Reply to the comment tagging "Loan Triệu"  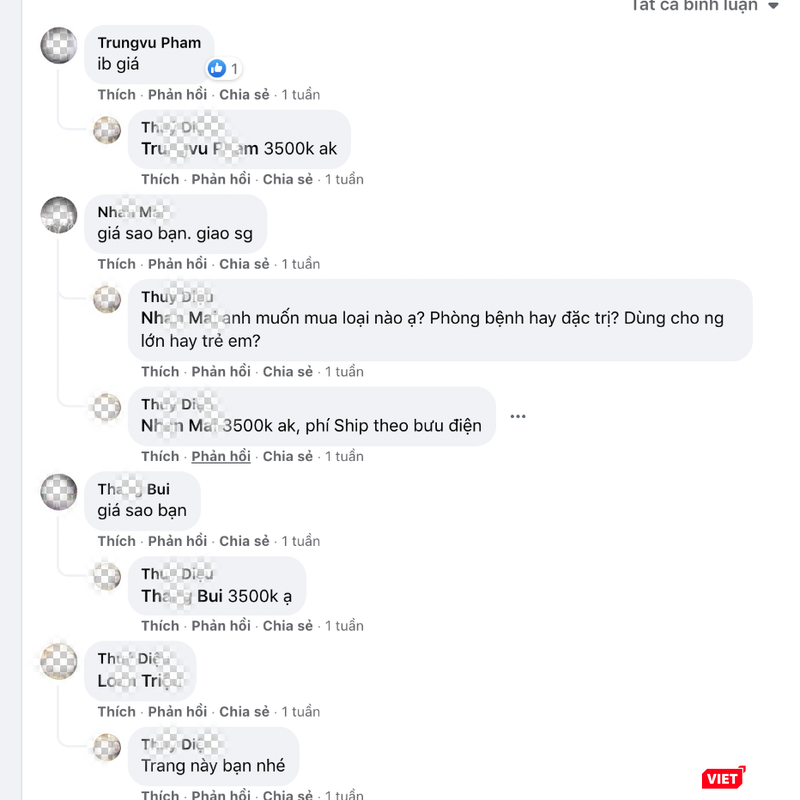coord(177,711)
